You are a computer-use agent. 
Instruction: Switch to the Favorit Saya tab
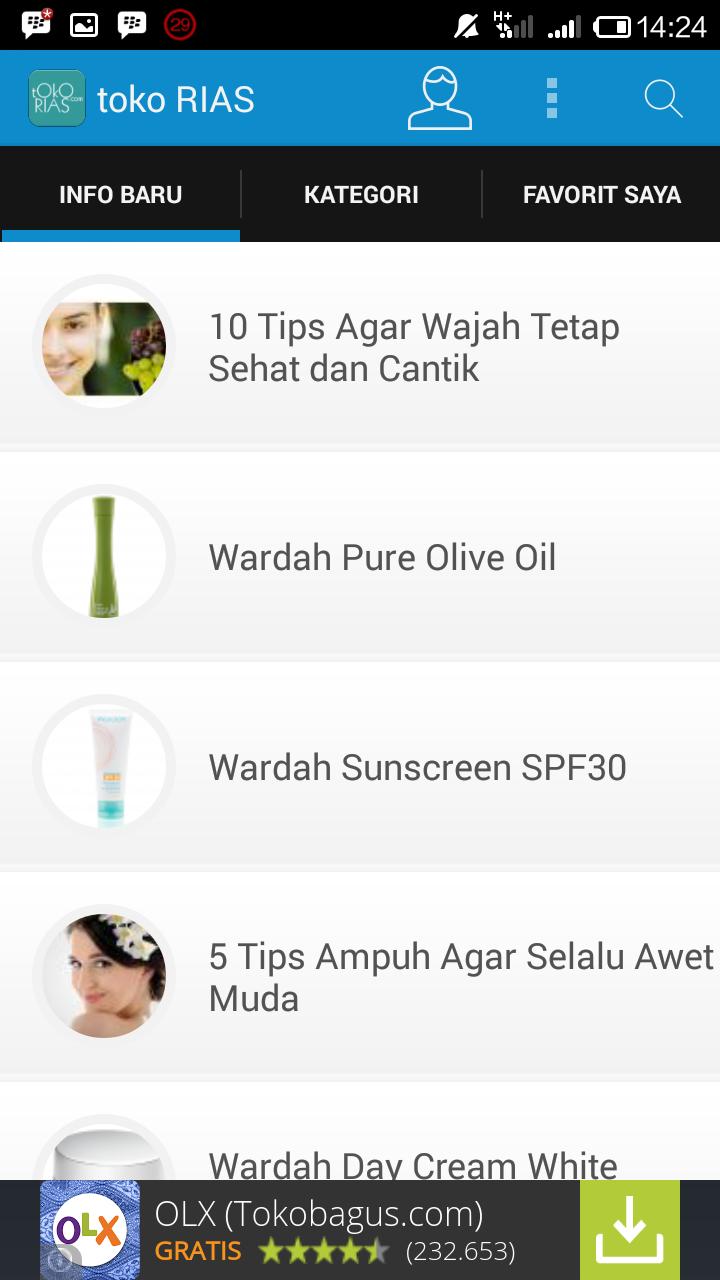(601, 194)
